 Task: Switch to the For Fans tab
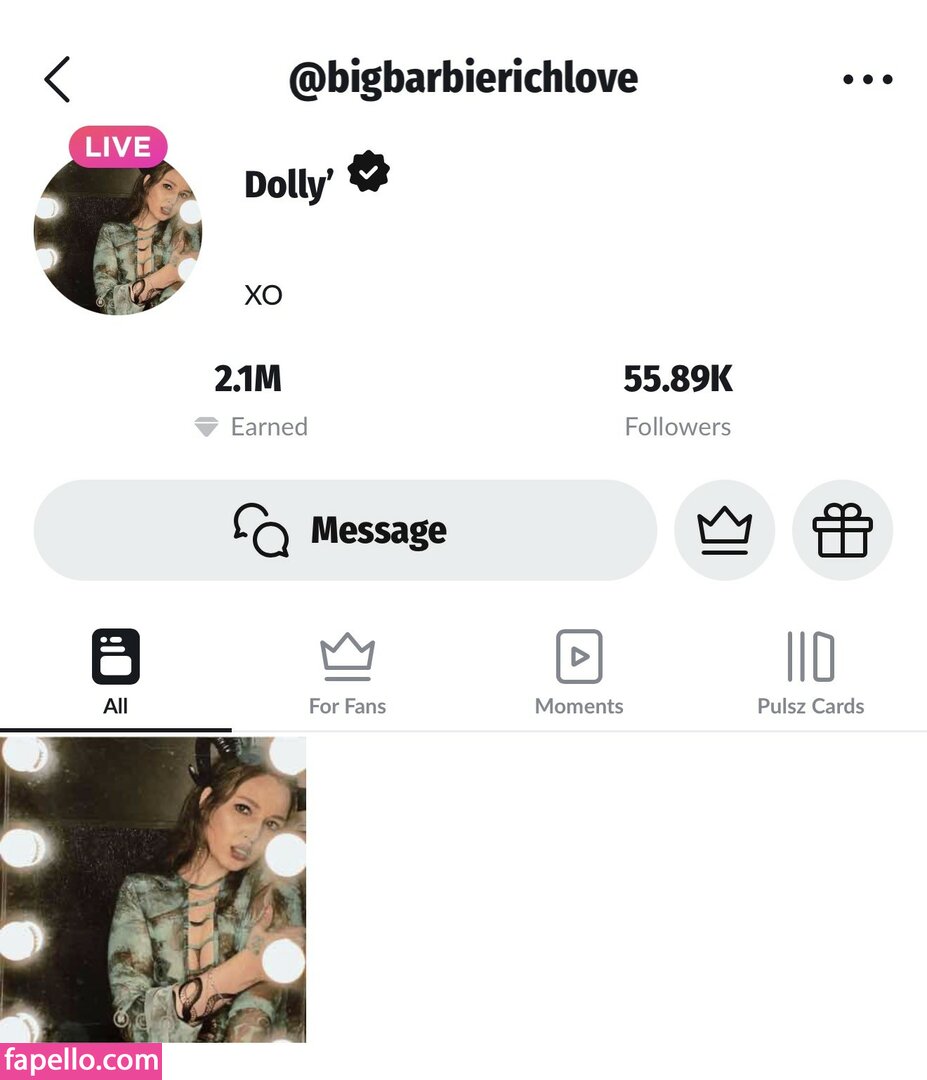pyautogui.click(x=347, y=673)
